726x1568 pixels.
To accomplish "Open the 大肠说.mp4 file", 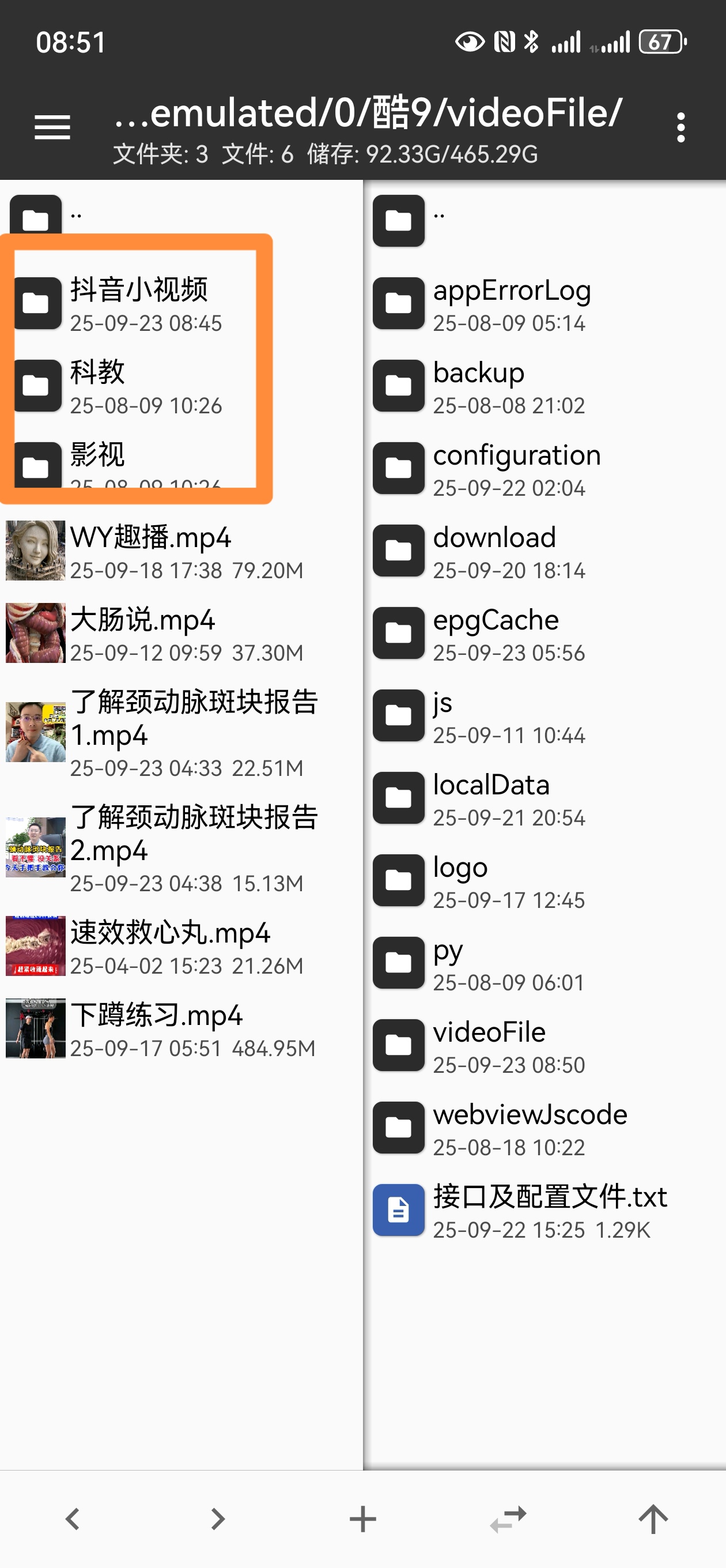I will pyautogui.click(x=142, y=633).
